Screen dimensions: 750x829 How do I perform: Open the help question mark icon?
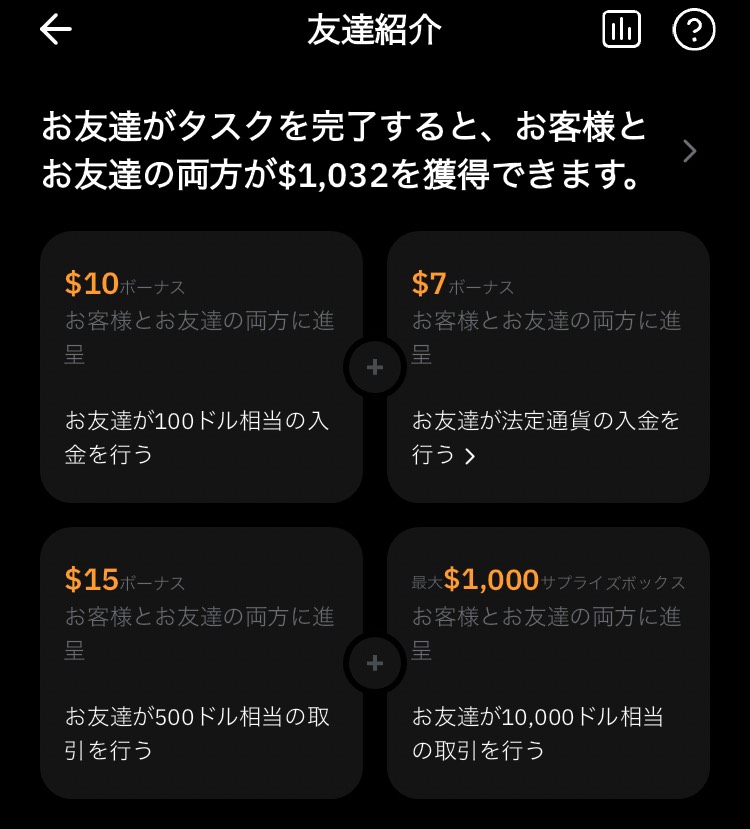[694, 30]
